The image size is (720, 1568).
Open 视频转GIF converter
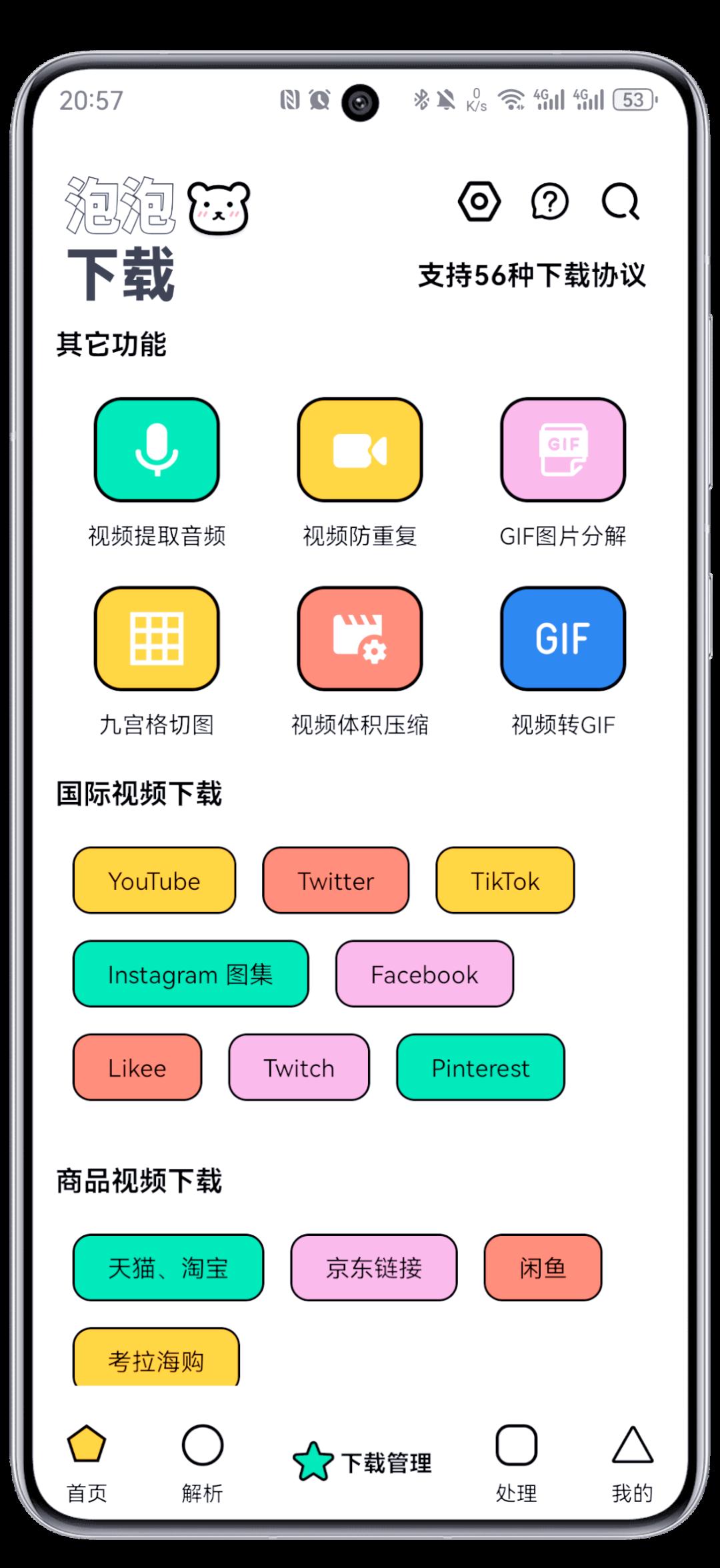pos(563,639)
